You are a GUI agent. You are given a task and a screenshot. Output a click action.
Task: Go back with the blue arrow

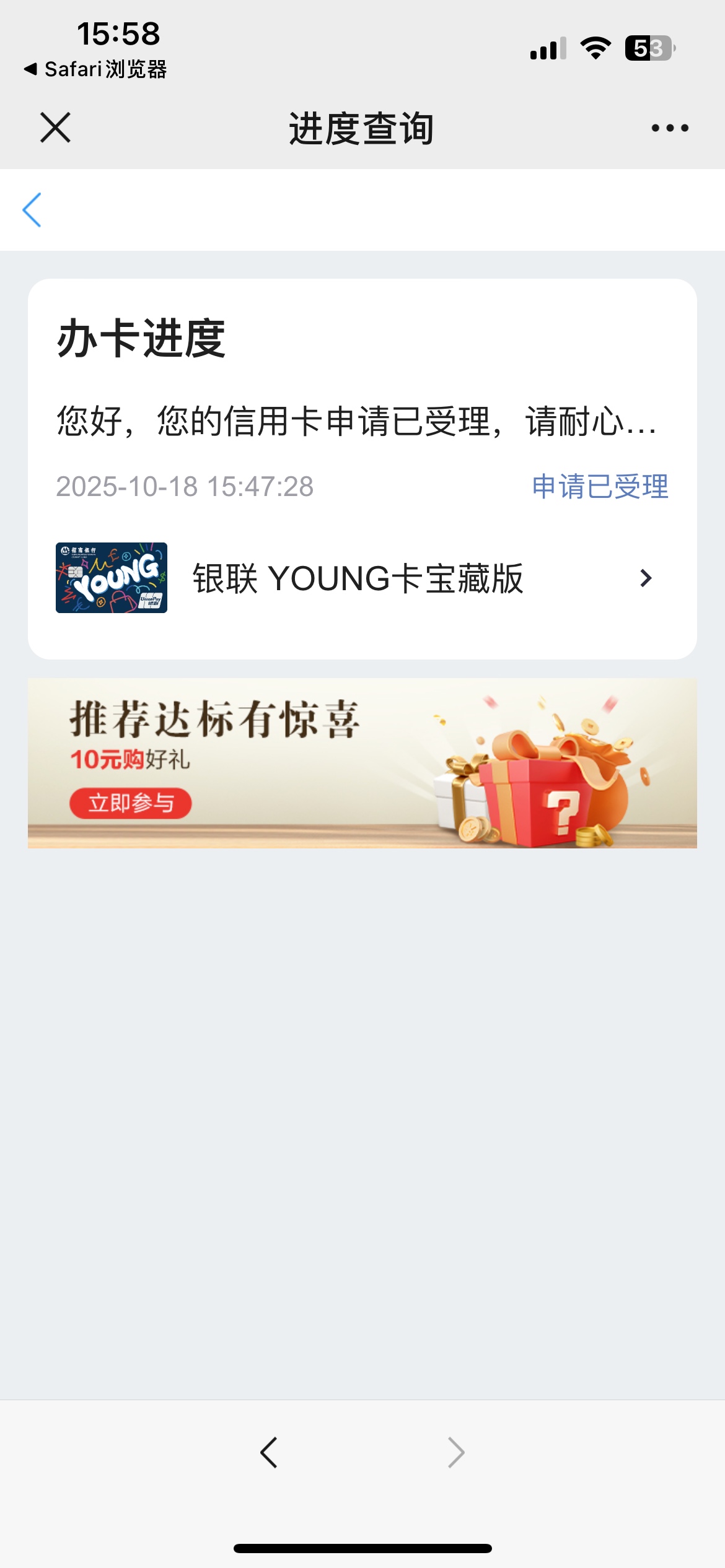(x=32, y=210)
